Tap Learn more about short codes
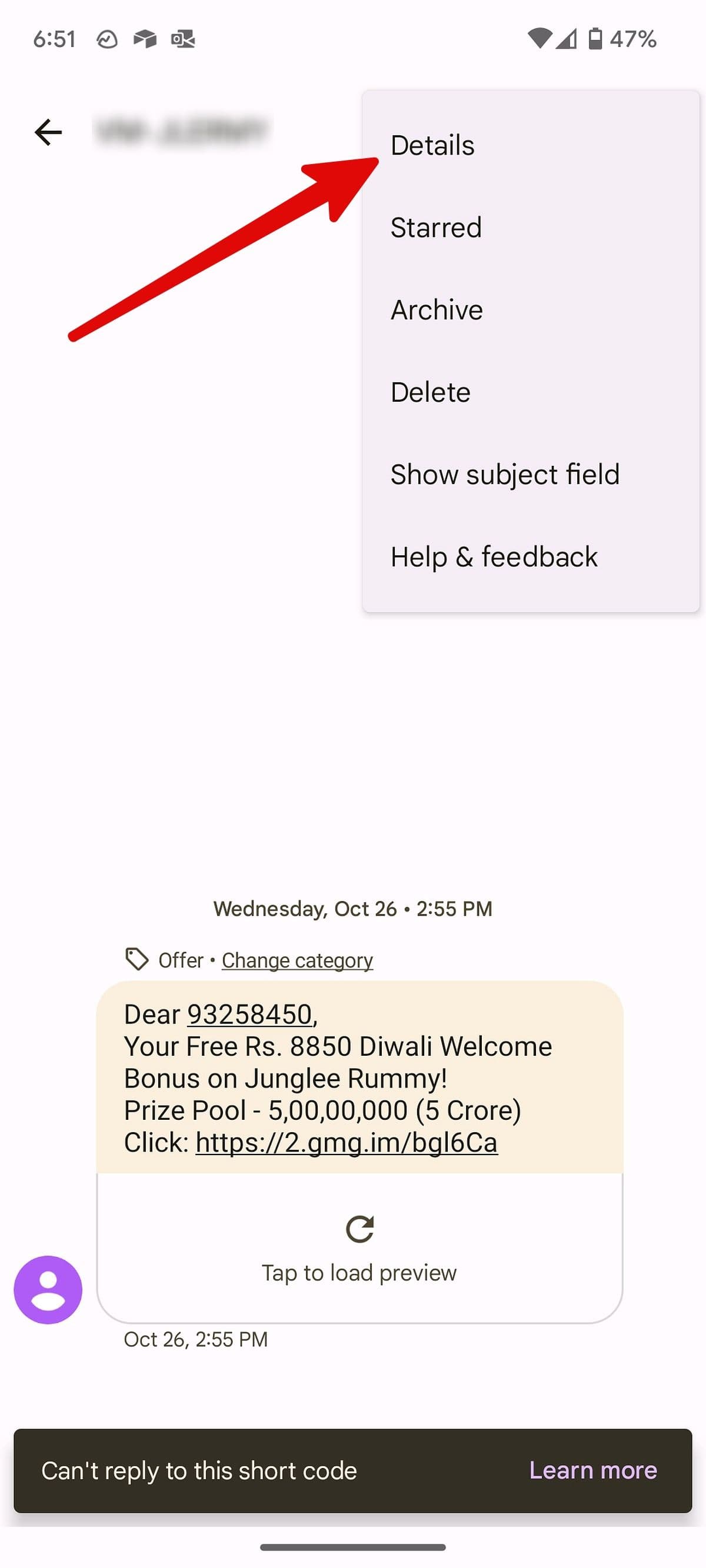The height and width of the screenshot is (1568, 706). coord(592,1470)
